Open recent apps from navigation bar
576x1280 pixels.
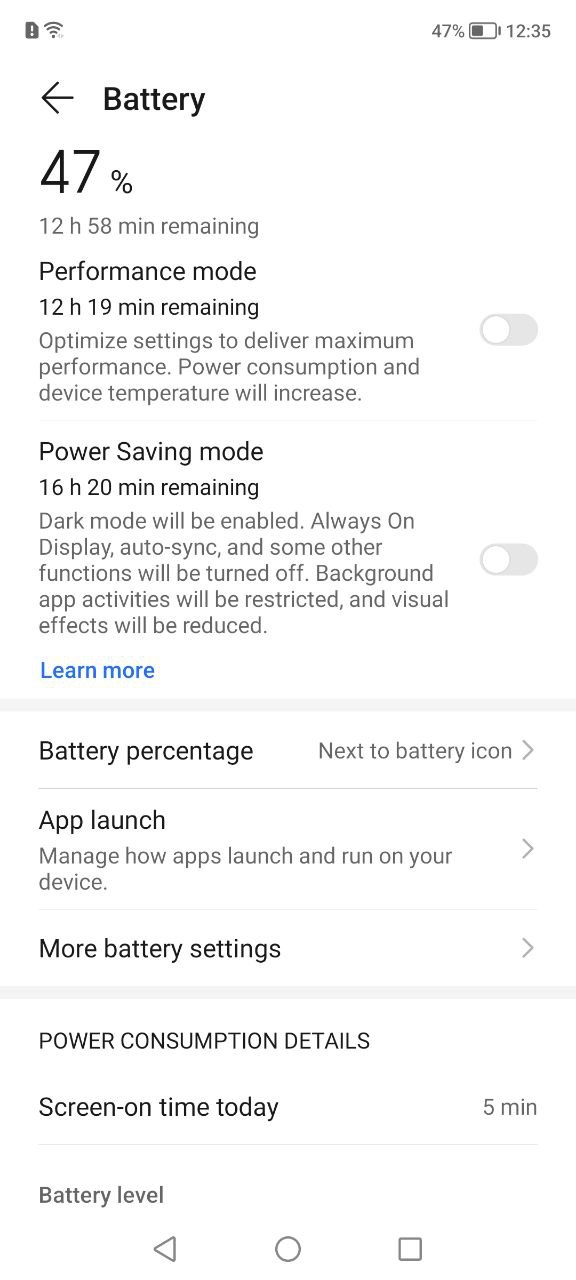tap(410, 1248)
